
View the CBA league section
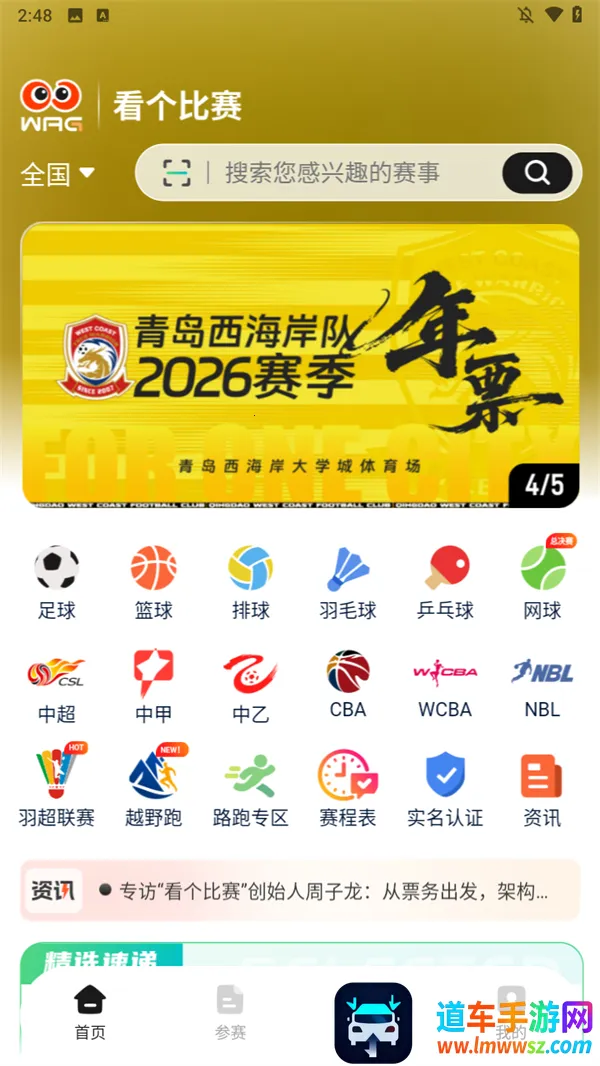click(347, 684)
